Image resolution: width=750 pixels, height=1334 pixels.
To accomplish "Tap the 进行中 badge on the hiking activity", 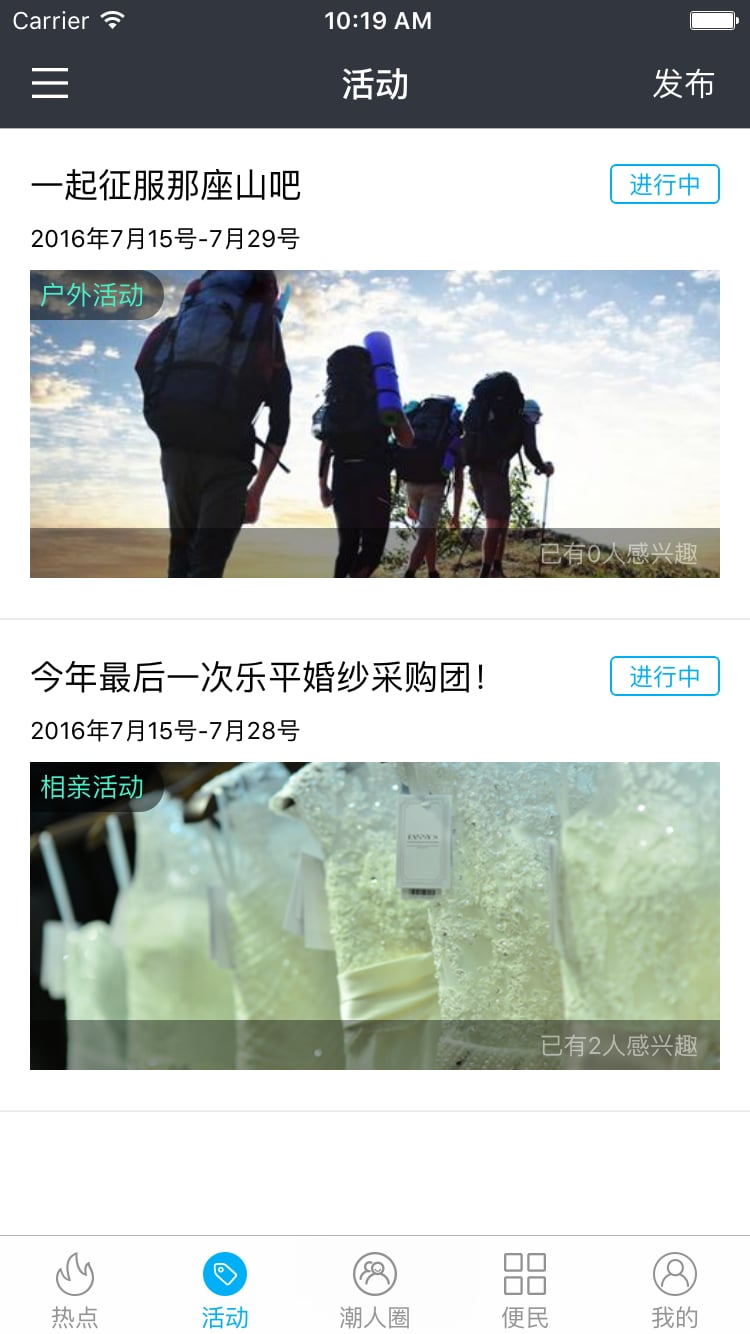I will pos(665,184).
